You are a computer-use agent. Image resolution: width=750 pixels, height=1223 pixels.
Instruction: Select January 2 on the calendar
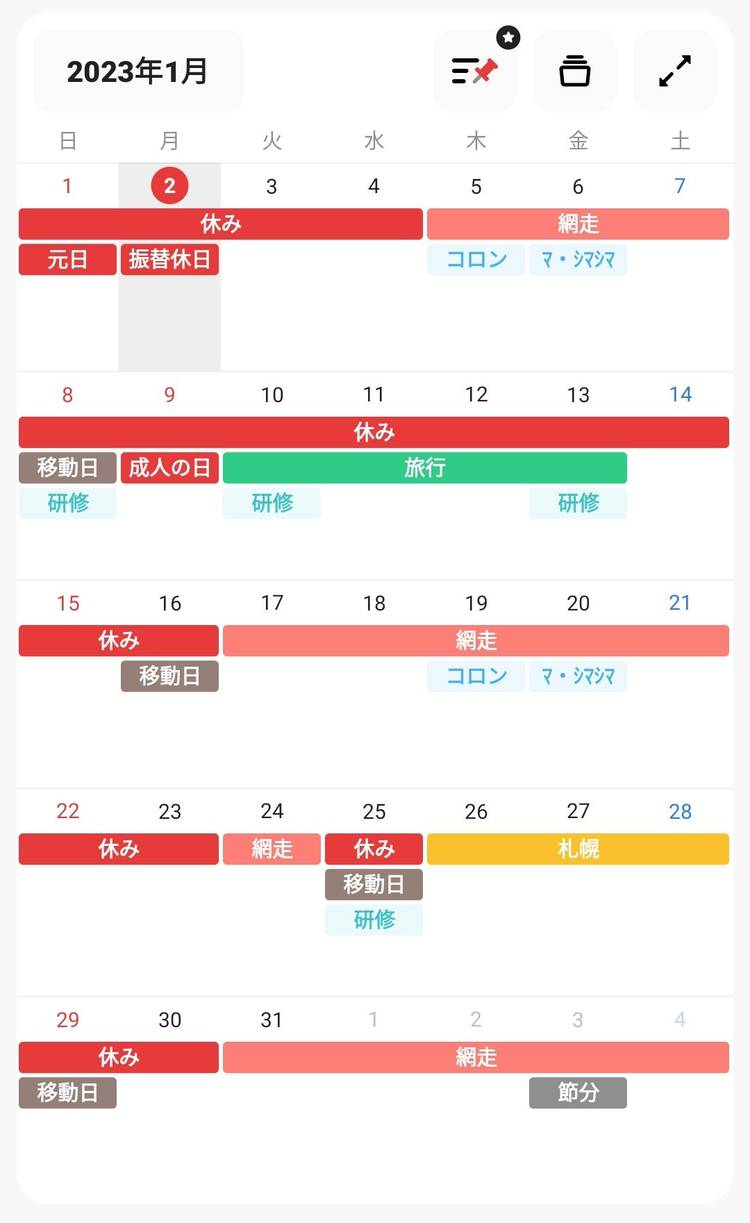(170, 186)
